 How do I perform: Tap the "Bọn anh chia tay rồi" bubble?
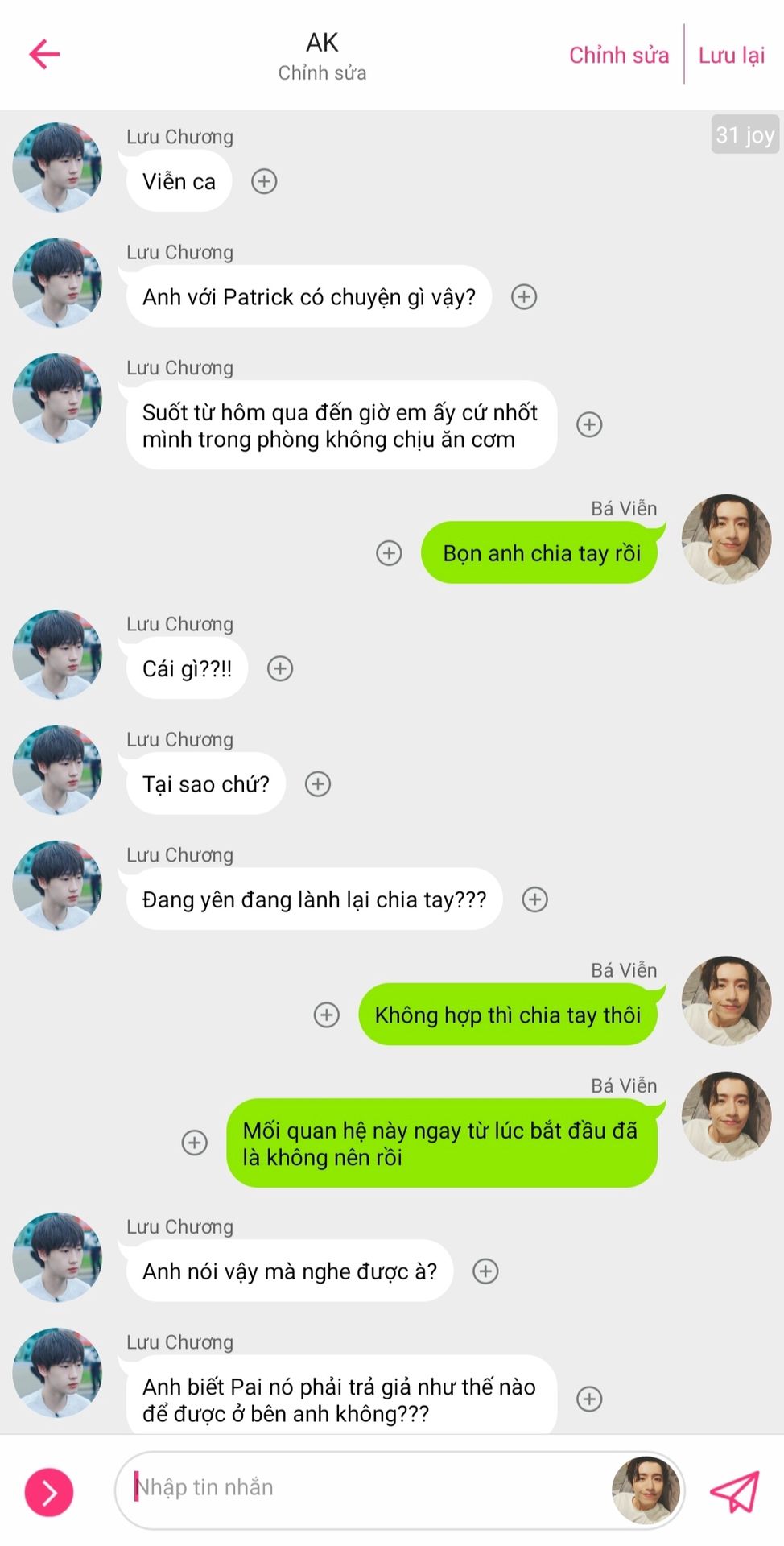[x=541, y=553]
